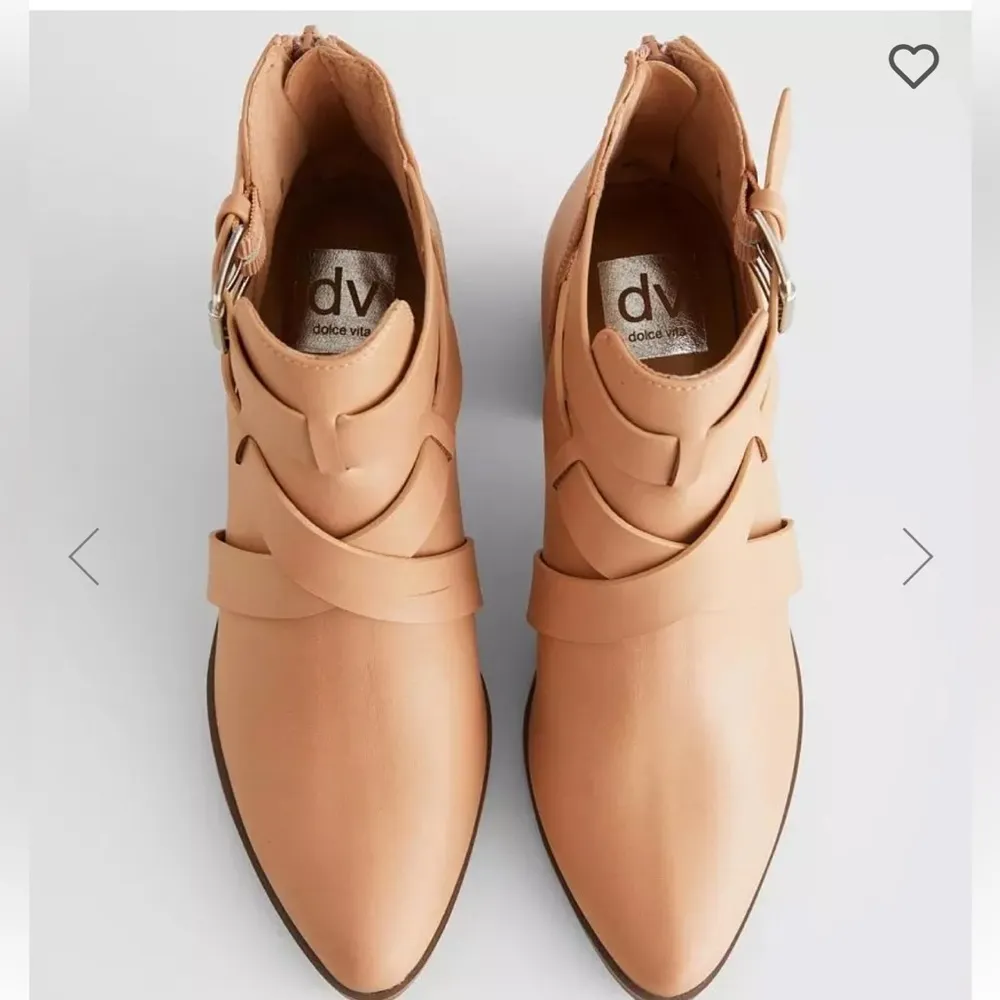Favorite the boots with the heart icon
Viewport: 1000px width, 1000px height.
(x=913, y=66)
